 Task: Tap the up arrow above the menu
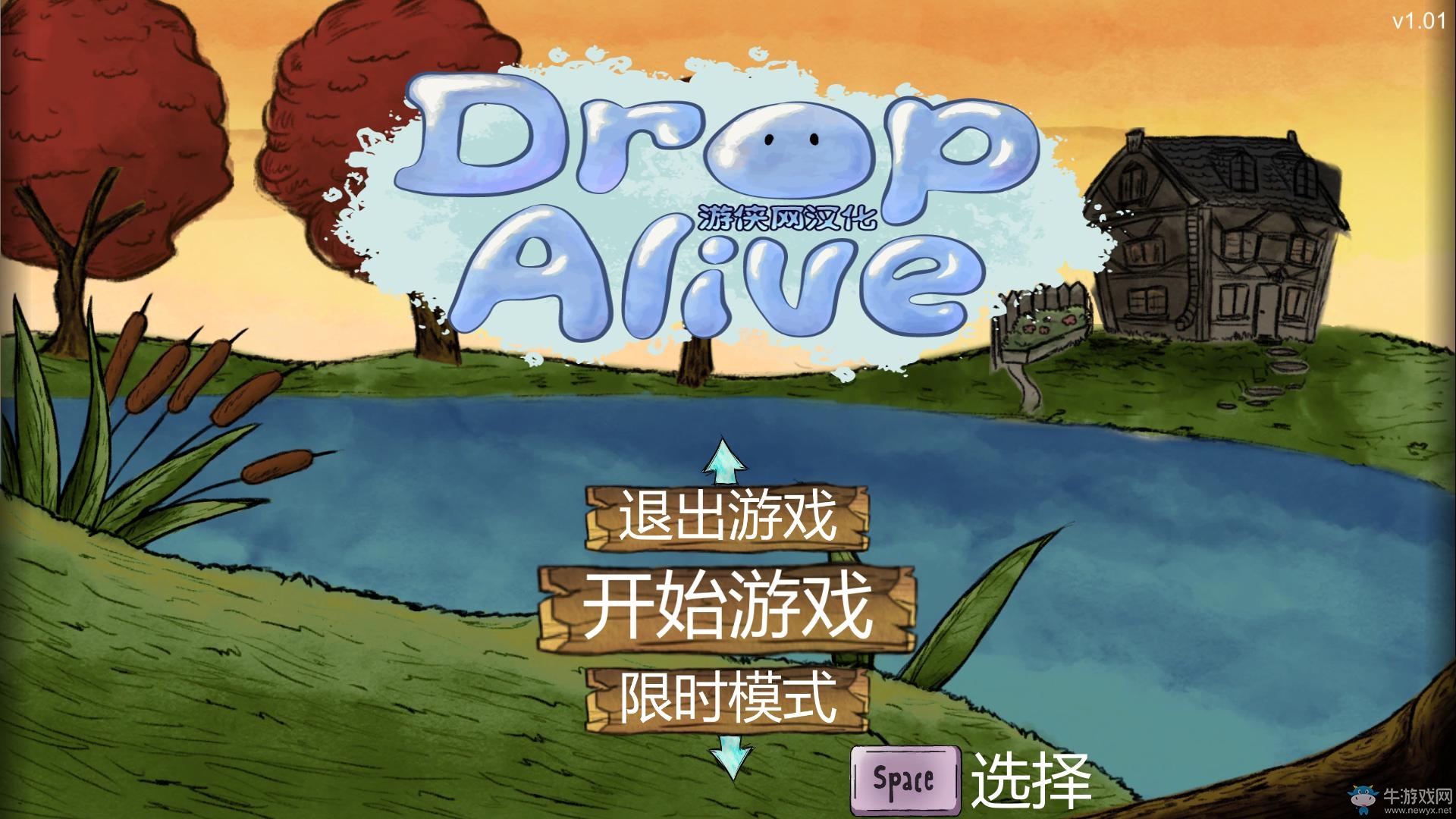[x=725, y=461]
